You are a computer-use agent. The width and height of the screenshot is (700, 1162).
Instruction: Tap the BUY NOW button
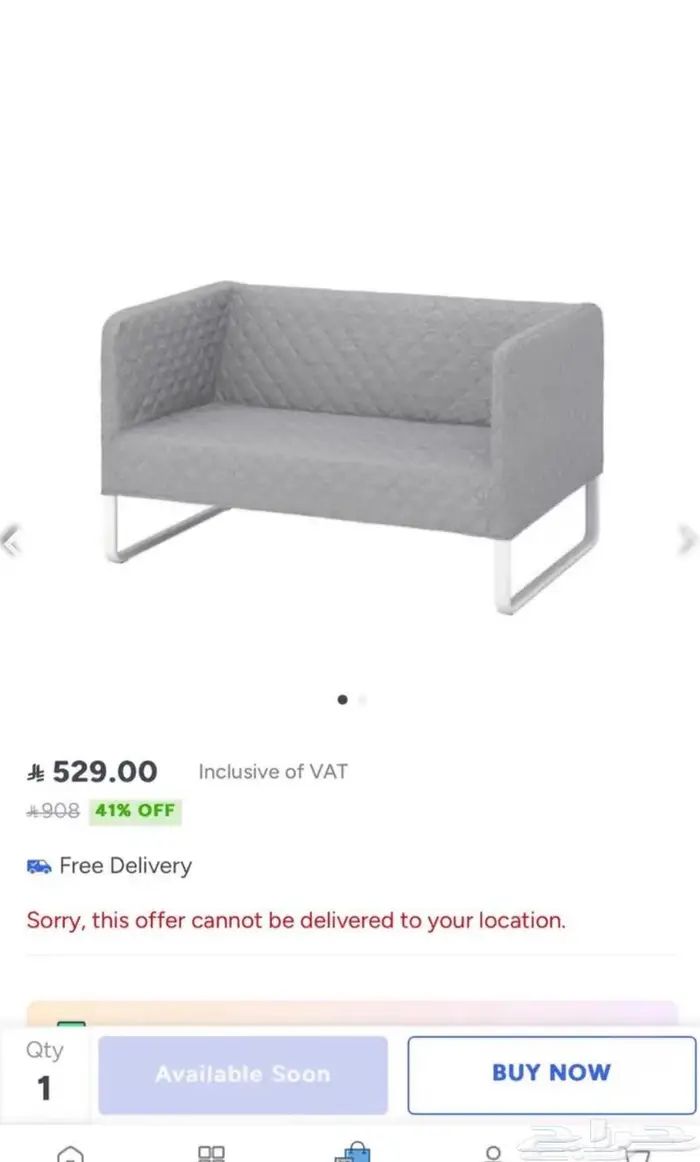click(x=551, y=1074)
